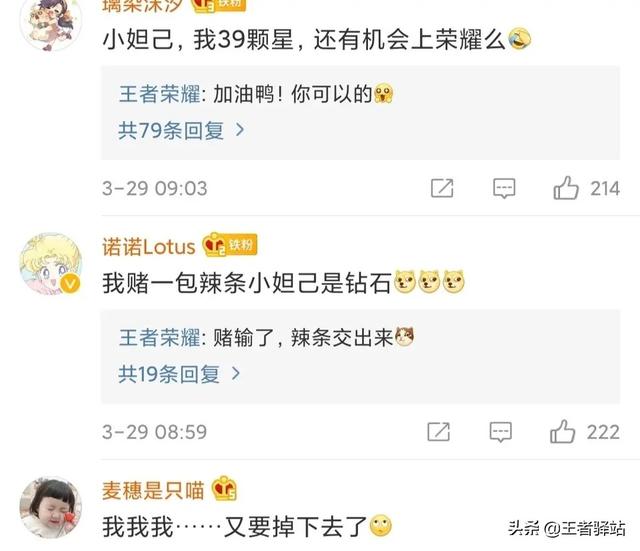Image resolution: width=640 pixels, height=551 pixels.
Task: Share 诺诺Lotus's comment
Action: click(x=438, y=432)
